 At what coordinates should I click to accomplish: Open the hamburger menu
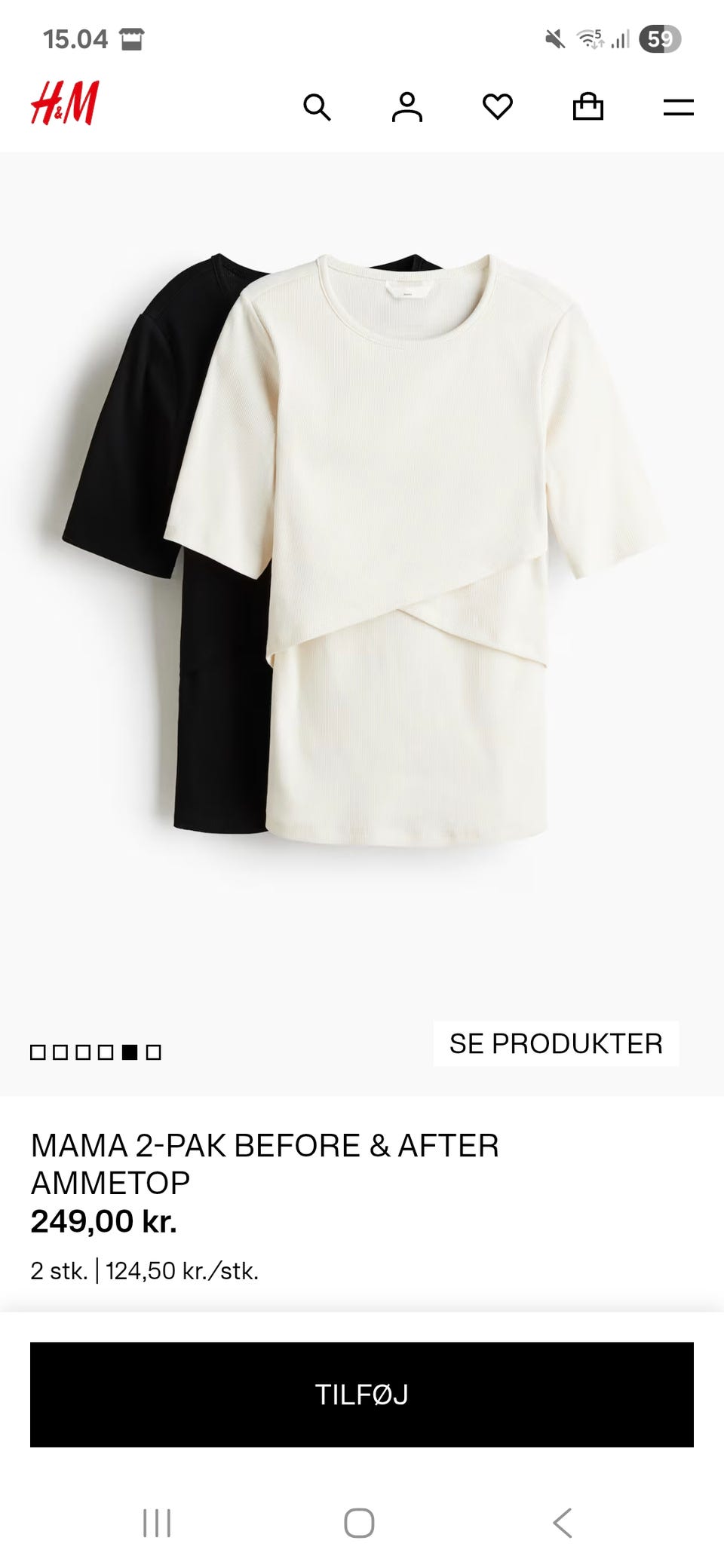(x=678, y=107)
